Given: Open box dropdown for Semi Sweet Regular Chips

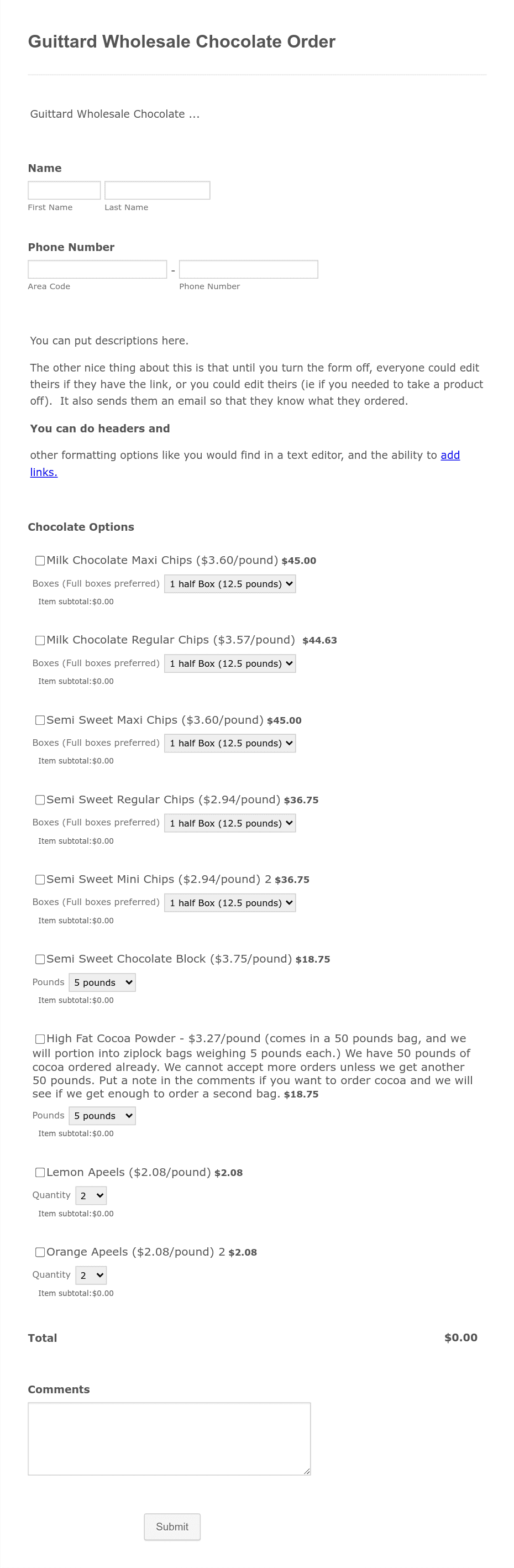Looking at the screenshot, I should point(230,823).
